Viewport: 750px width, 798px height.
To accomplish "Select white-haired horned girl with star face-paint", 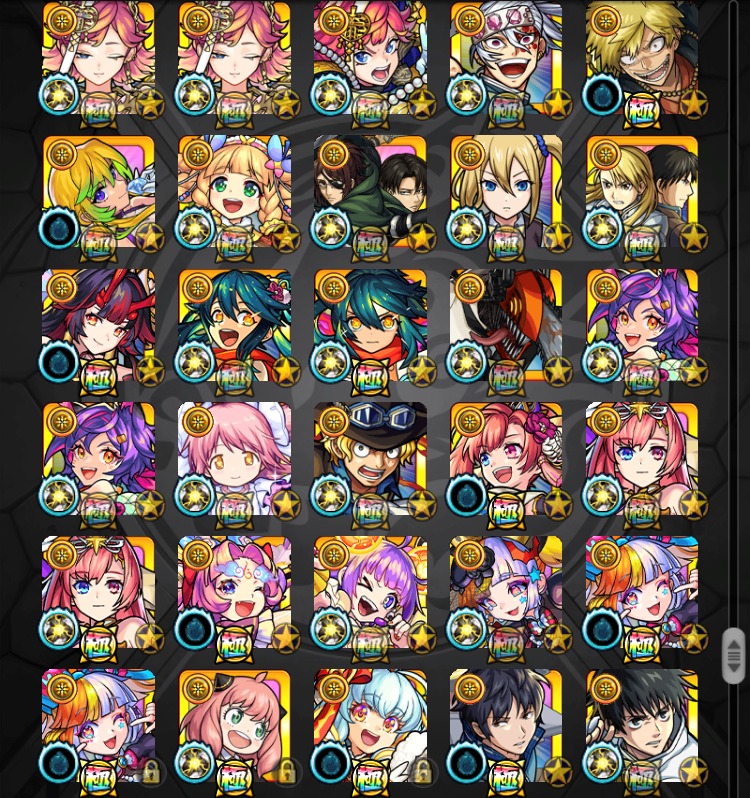I will [x=506, y=591].
